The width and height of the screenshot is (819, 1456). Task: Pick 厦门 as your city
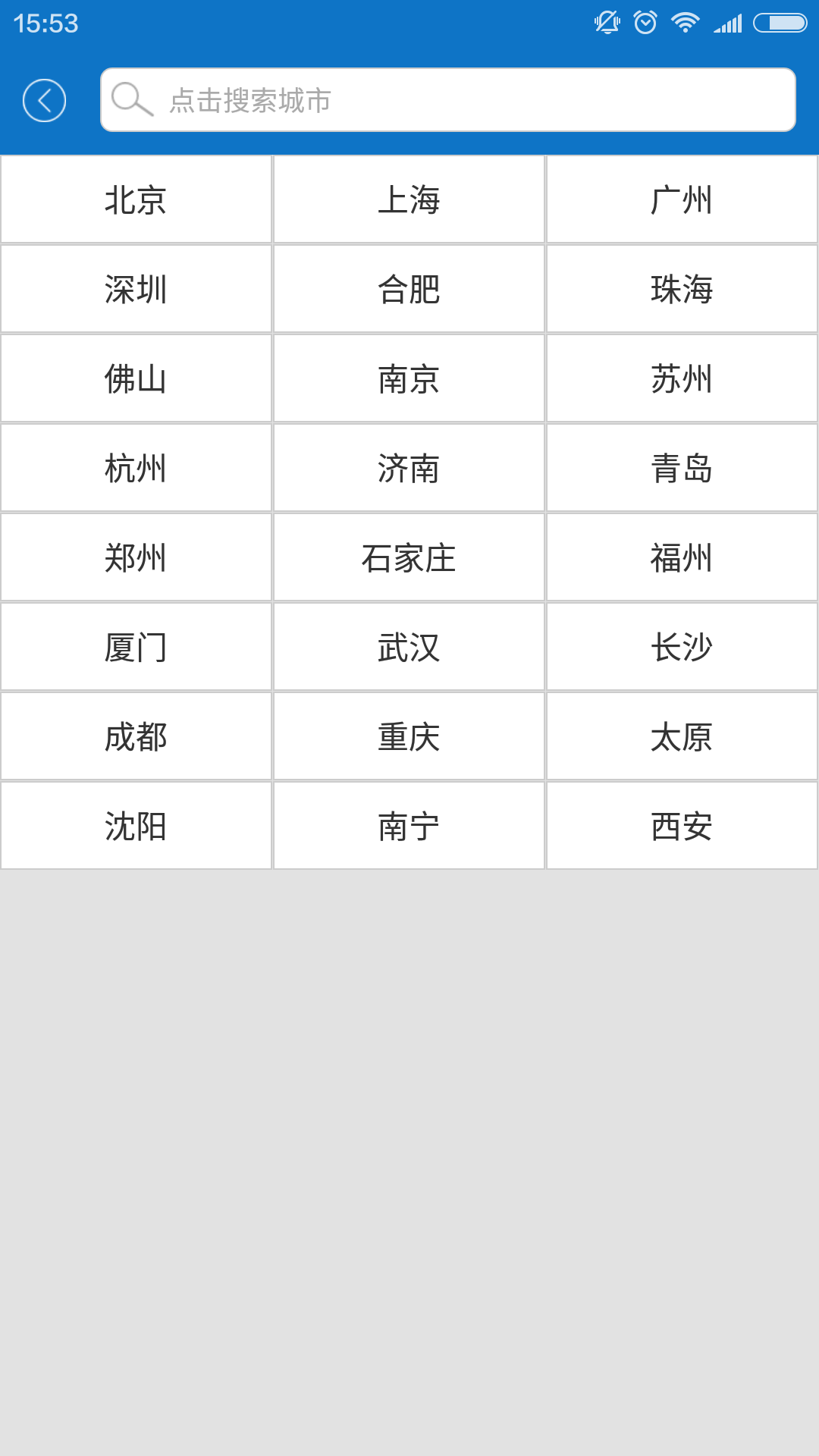click(136, 646)
